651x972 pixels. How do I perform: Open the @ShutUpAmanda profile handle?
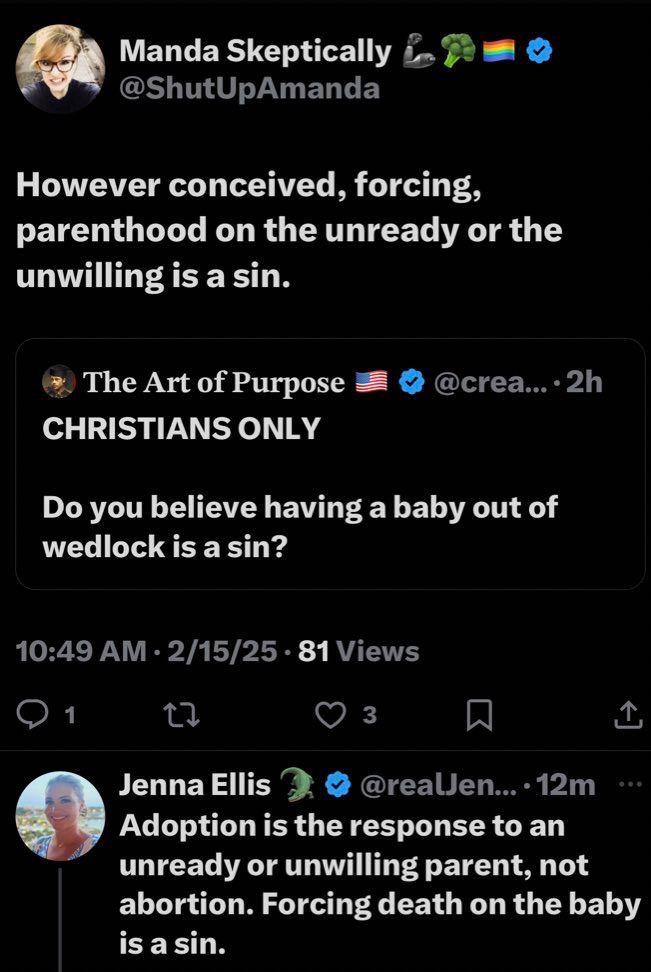coord(250,89)
